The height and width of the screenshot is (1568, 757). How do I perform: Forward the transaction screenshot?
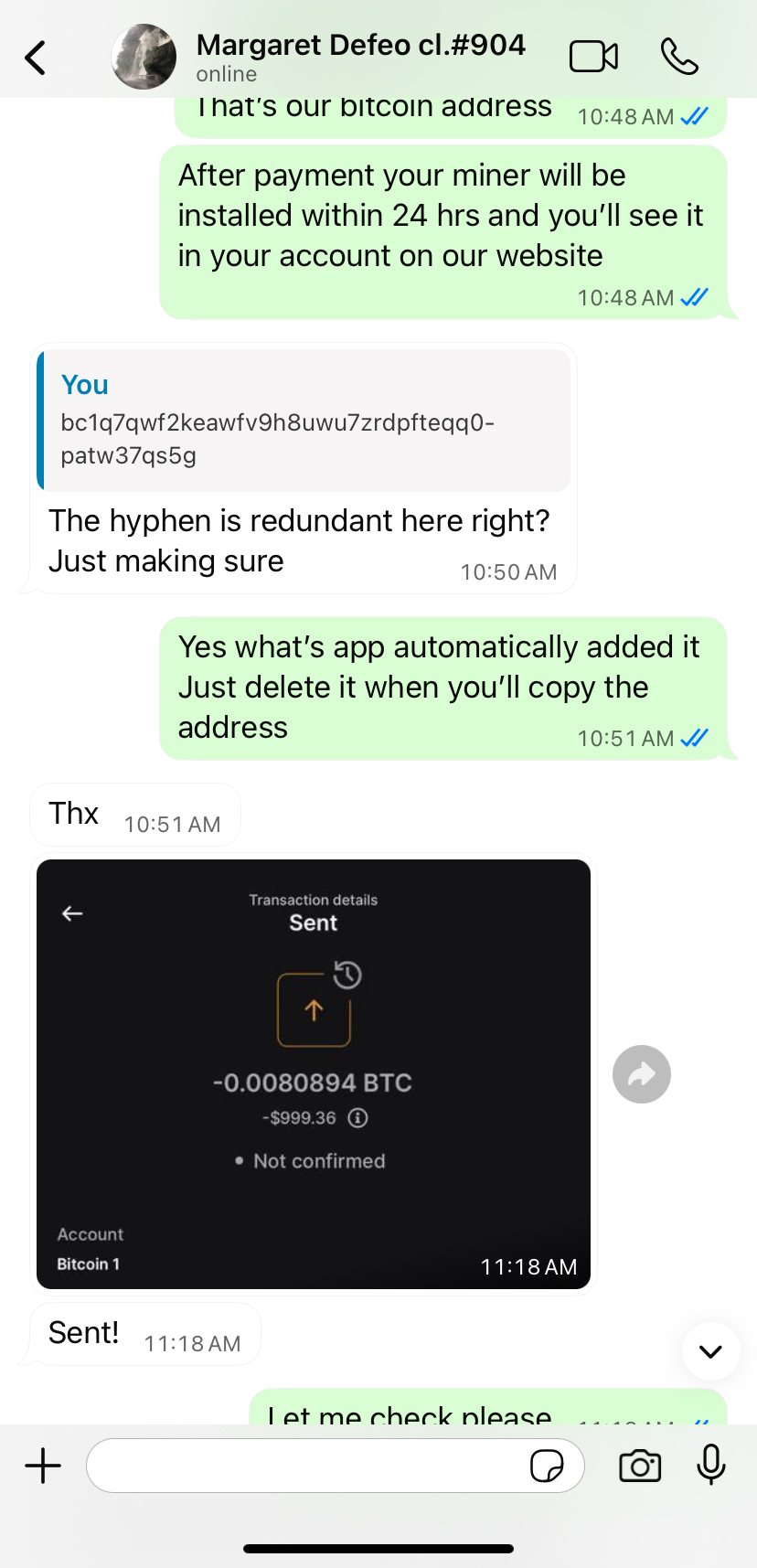[x=642, y=1073]
